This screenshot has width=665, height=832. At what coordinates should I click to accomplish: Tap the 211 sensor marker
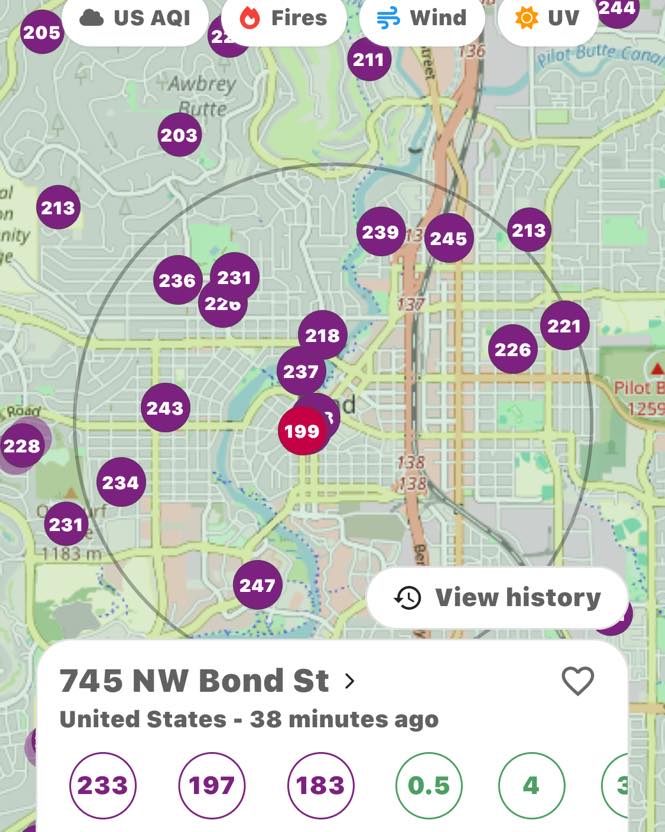tap(368, 60)
